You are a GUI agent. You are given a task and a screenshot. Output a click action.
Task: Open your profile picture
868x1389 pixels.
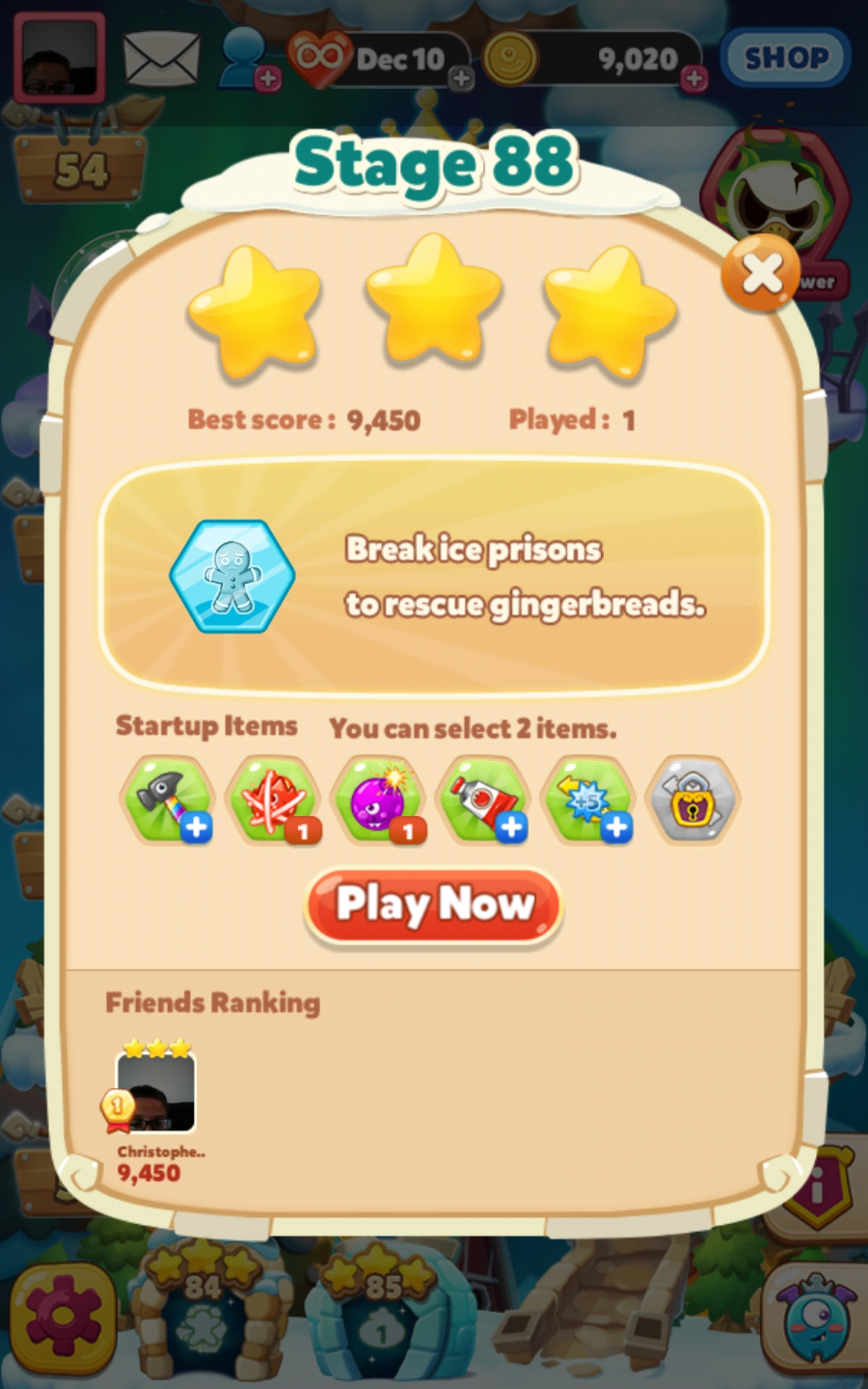tap(59, 58)
